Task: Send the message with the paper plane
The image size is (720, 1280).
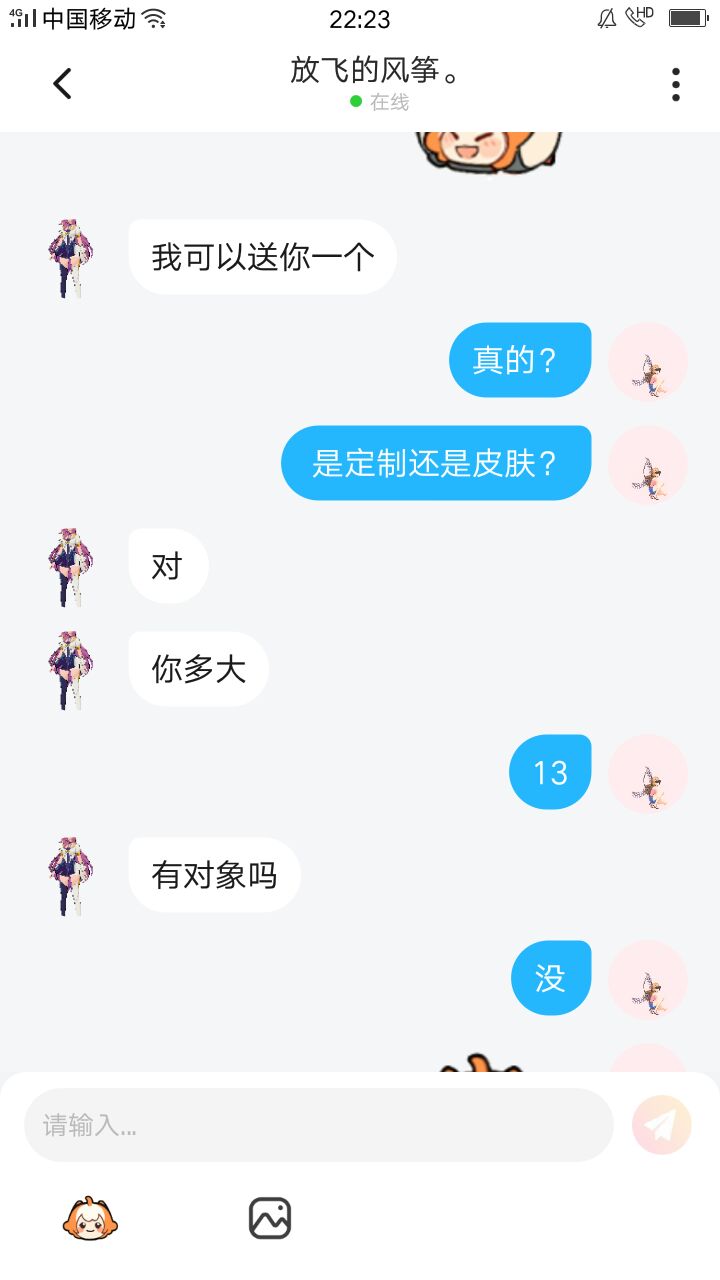Action: [x=661, y=1125]
